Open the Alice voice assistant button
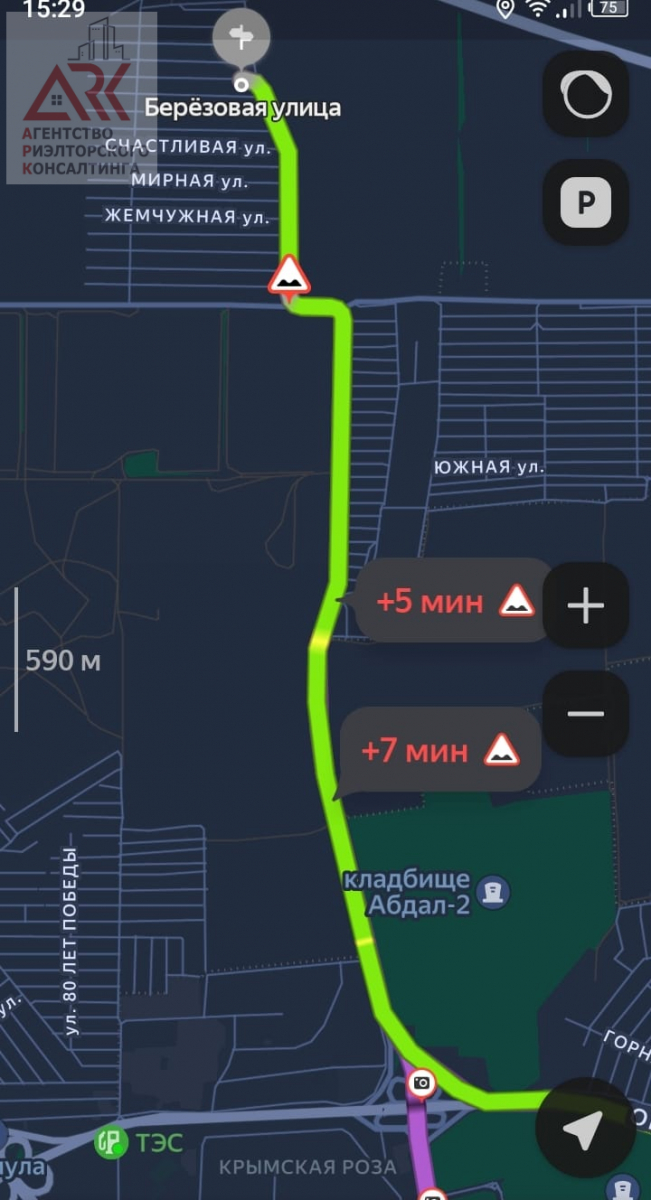 [x=586, y=96]
